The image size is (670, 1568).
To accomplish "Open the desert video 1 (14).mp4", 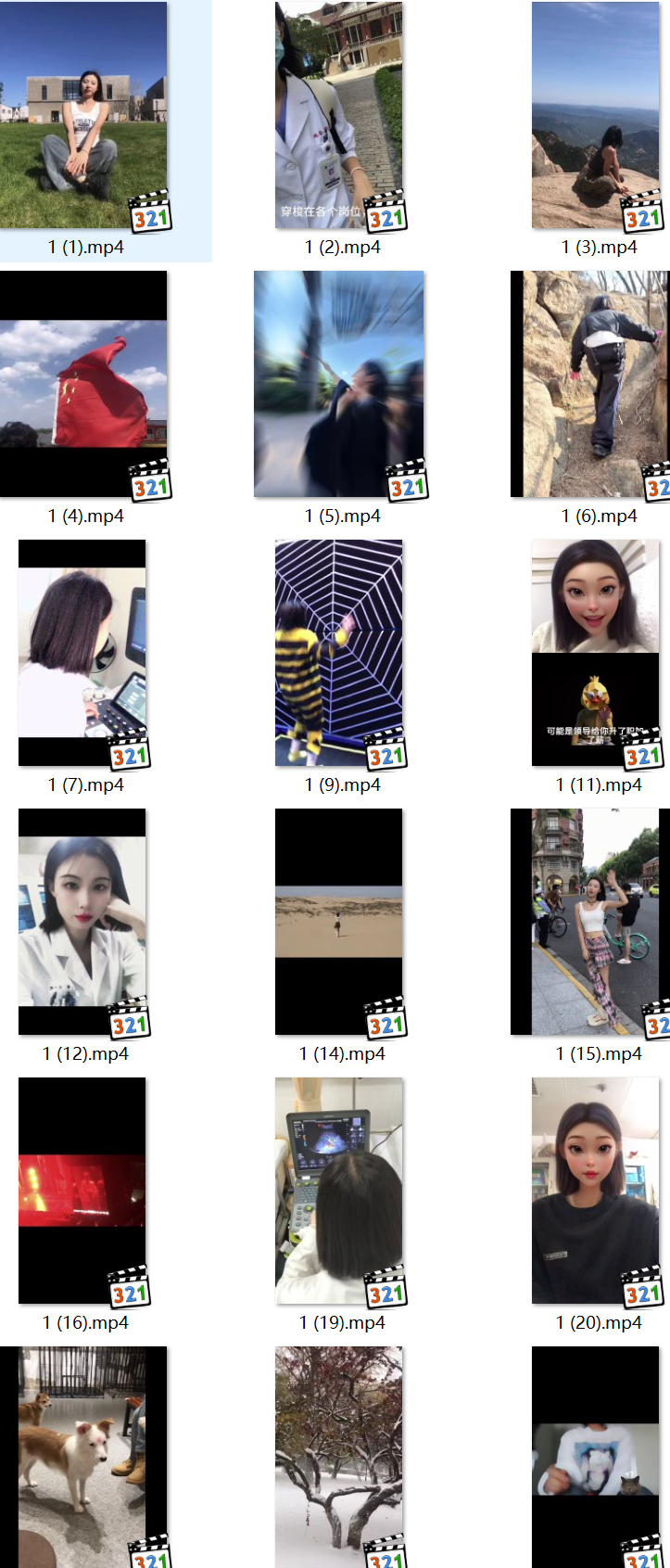I will click(x=339, y=922).
